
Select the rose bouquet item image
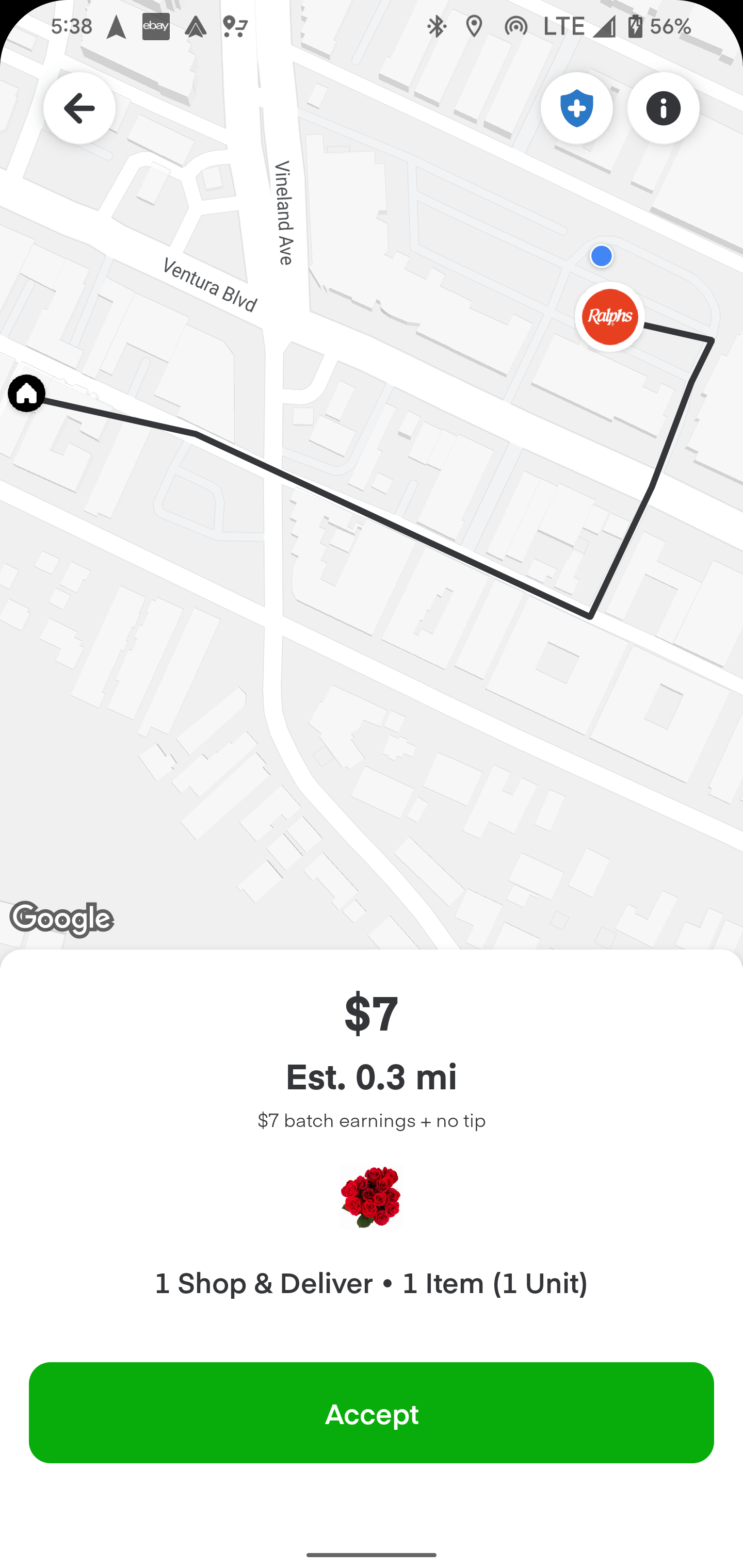(x=372, y=1196)
